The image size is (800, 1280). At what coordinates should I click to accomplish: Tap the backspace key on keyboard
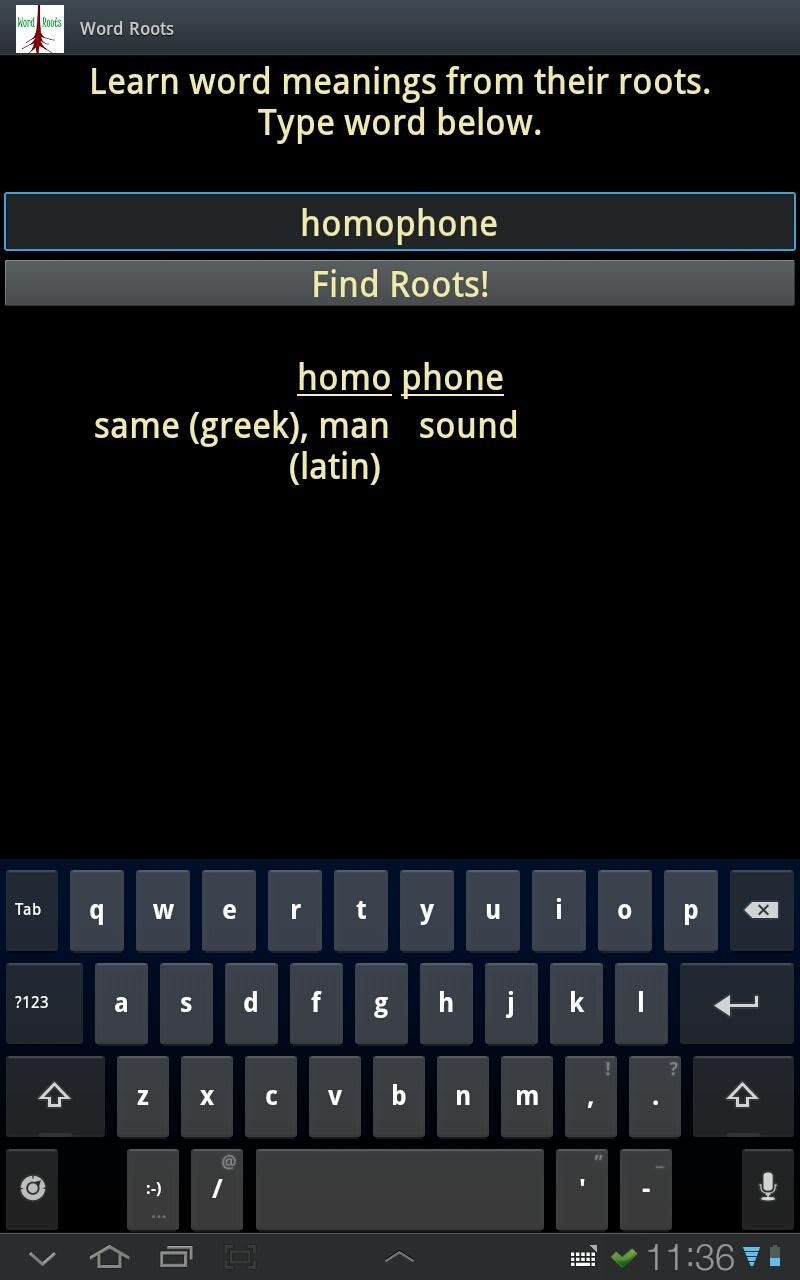[x=761, y=910]
